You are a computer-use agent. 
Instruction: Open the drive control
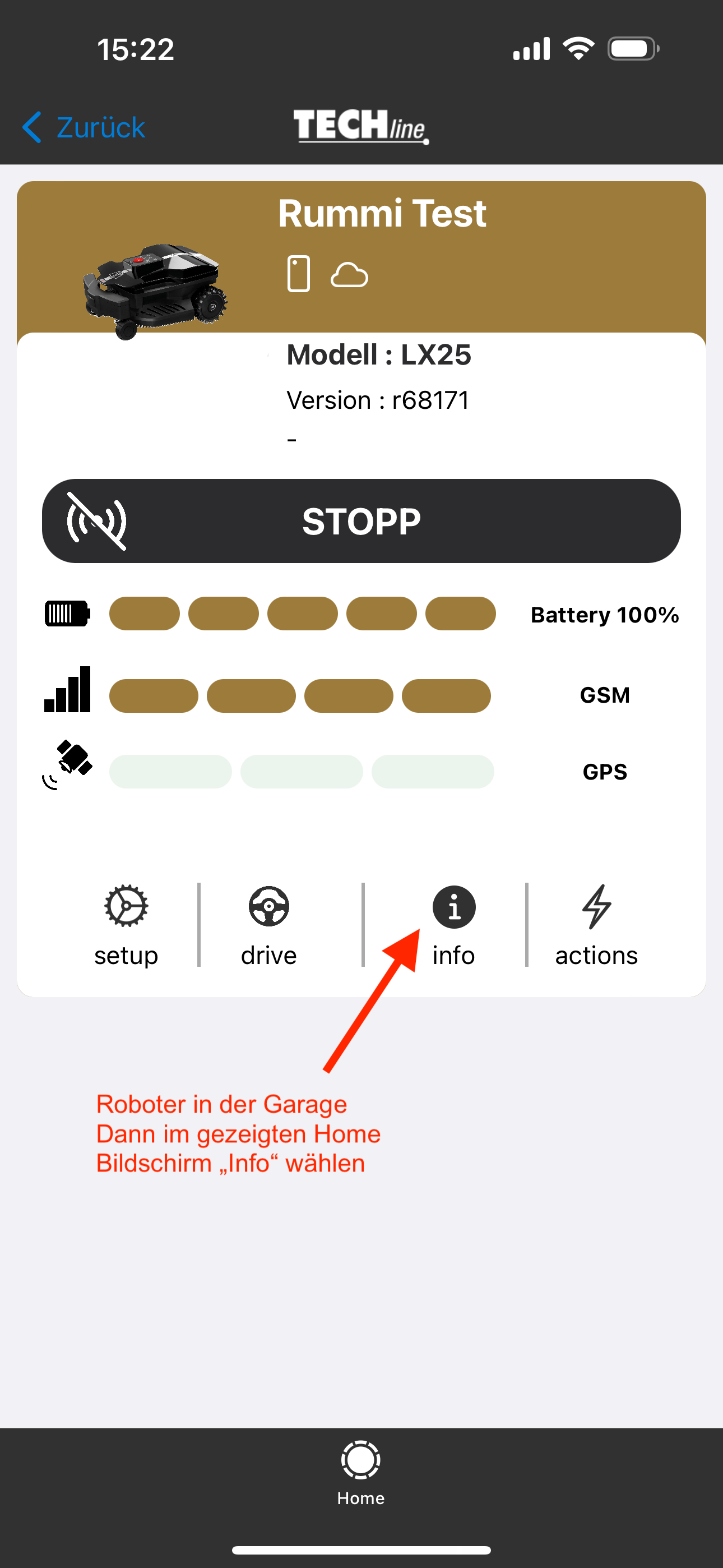(268, 925)
